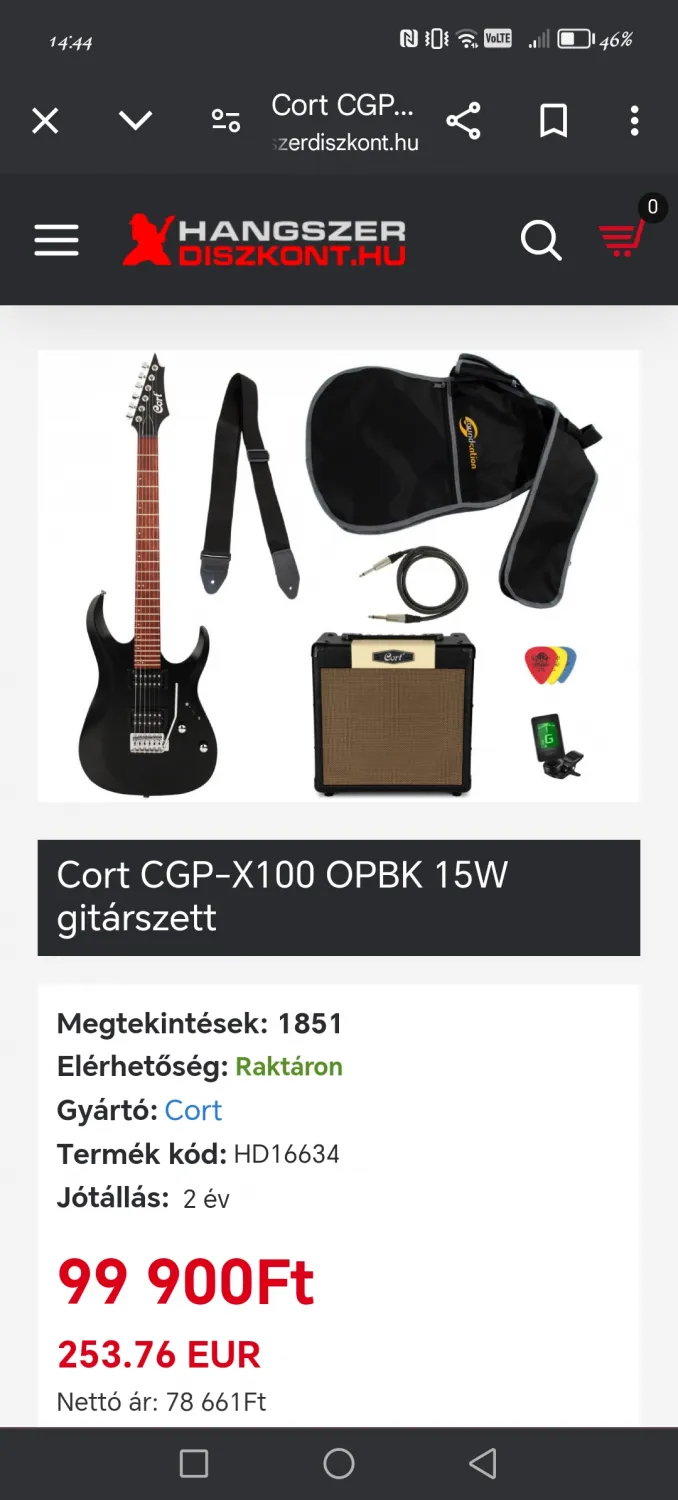Go to the system home screen

(339, 1464)
